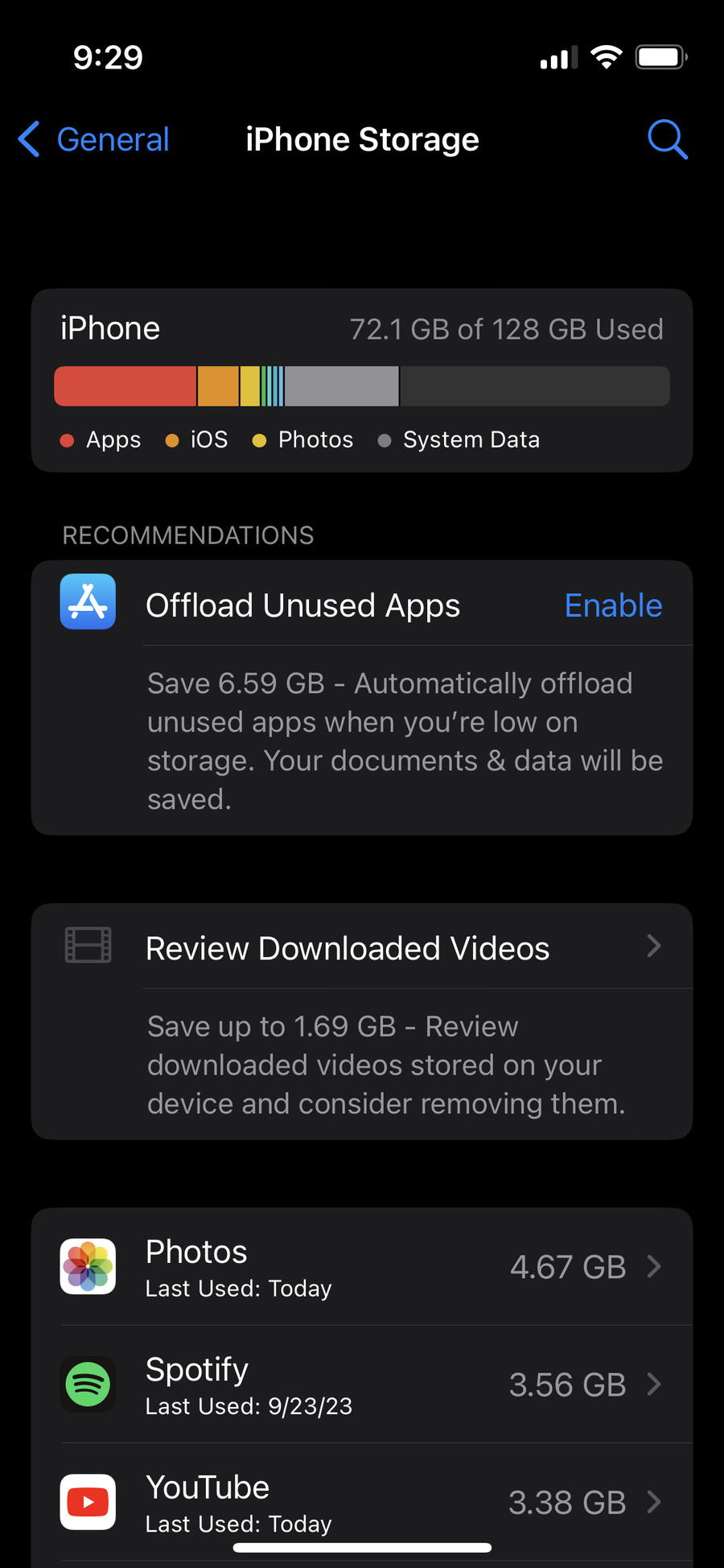The width and height of the screenshot is (724, 1568).
Task: Tap the 72.1 GB usage text
Action: [507, 328]
